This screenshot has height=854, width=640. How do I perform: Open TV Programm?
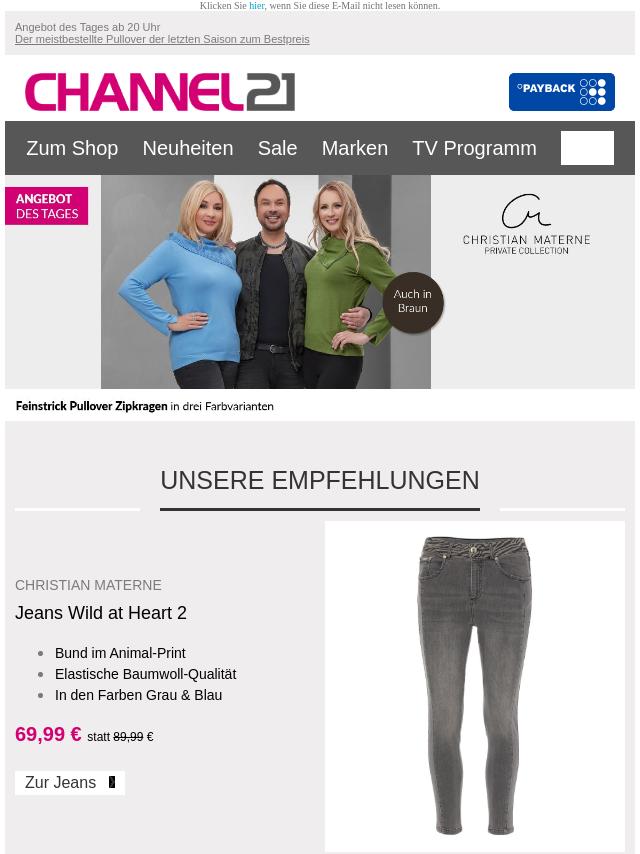pos(474,148)
